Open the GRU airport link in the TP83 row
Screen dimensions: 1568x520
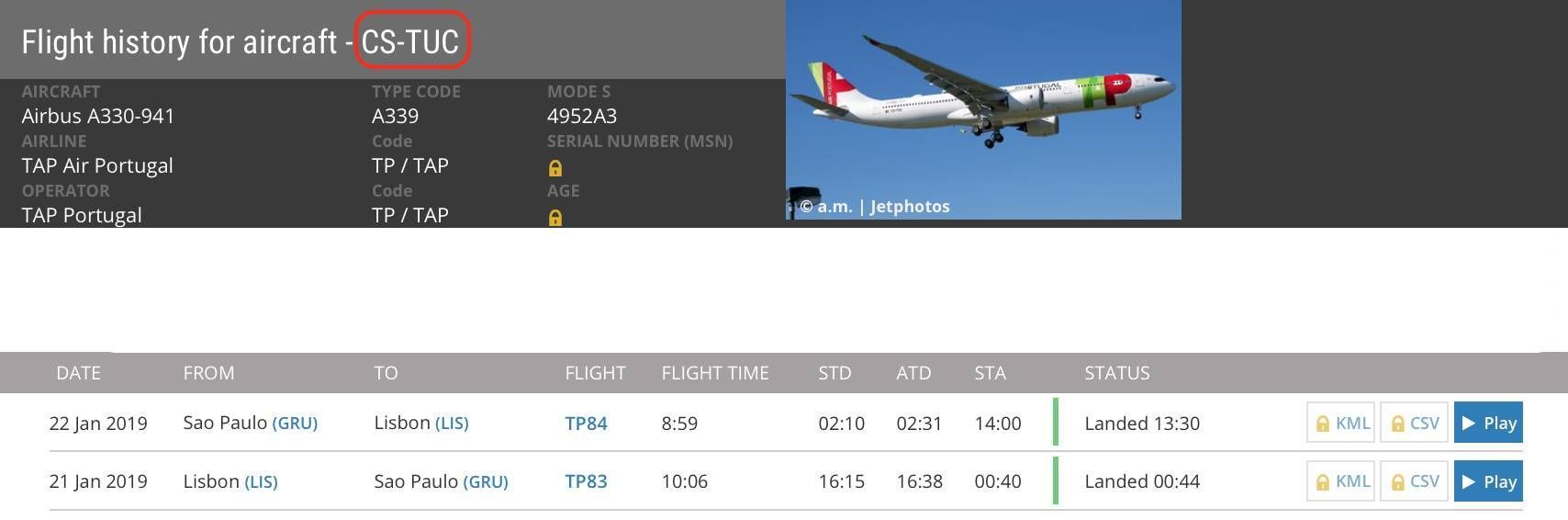(x=485, y=481)
